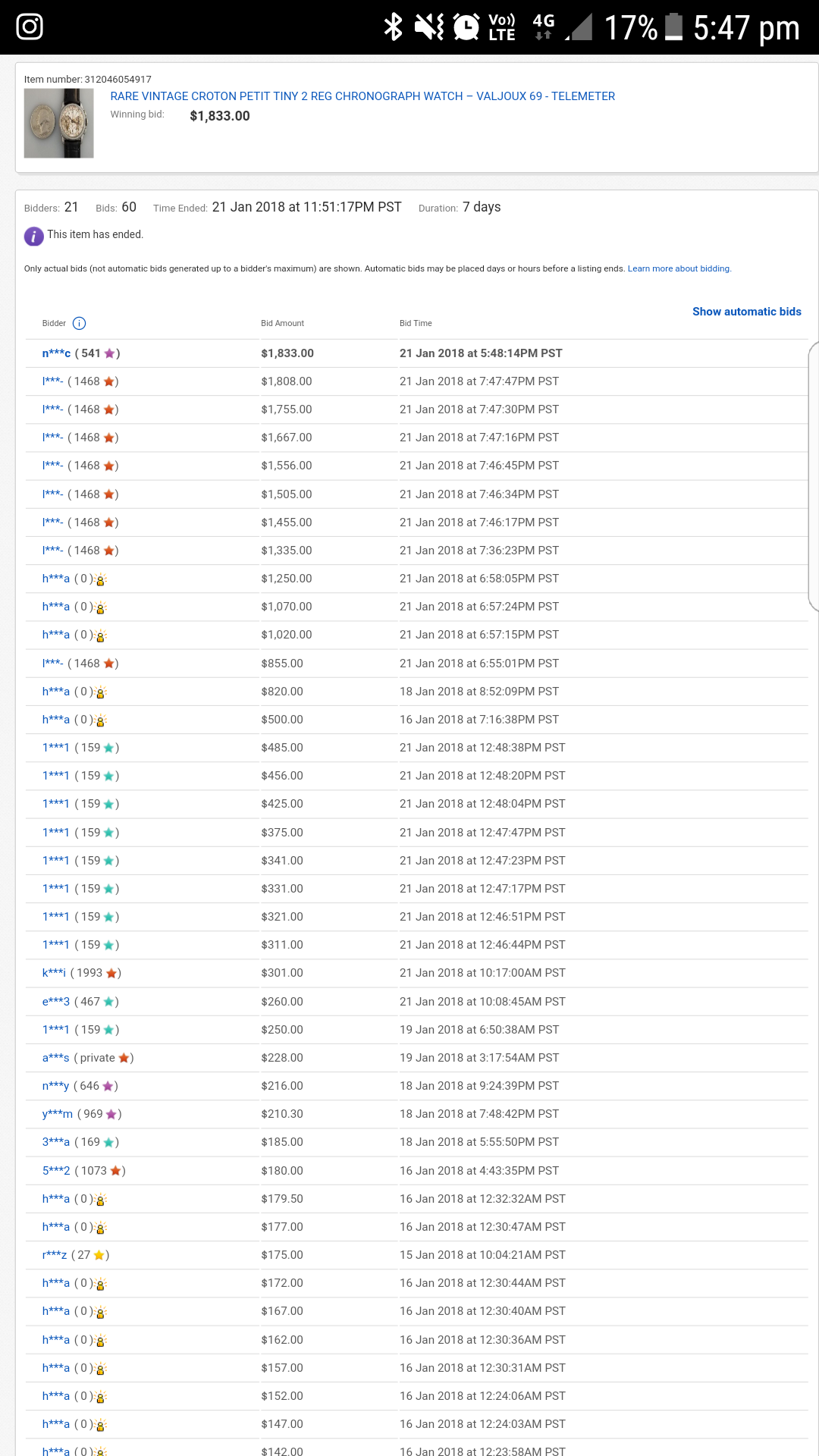Open bidder 1***1 on $485.00 bid
Viewport: 819px width, 1456px height.
pyautogui.click(x=55, y=748)
